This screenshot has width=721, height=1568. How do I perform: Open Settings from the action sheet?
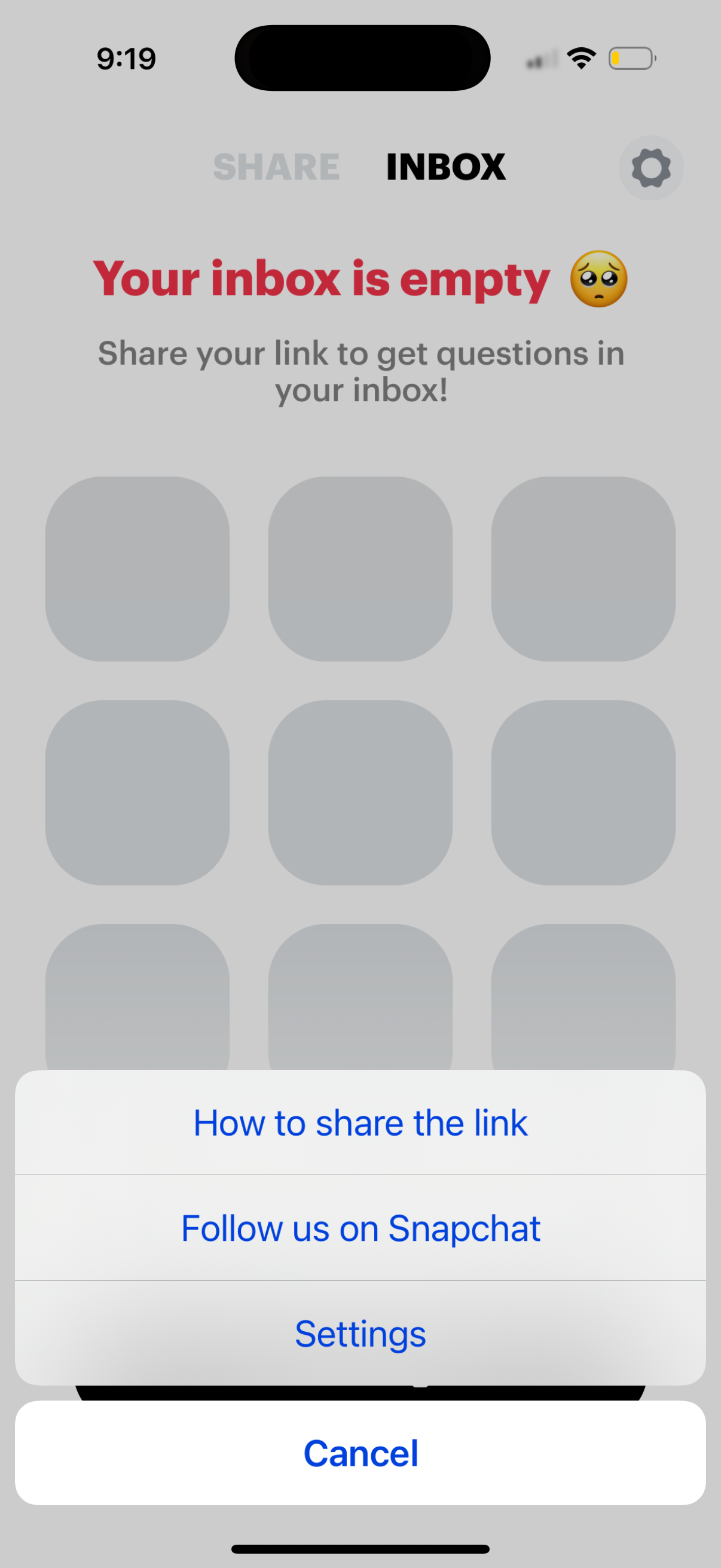pyautogui.click(x=360, y=1332)
